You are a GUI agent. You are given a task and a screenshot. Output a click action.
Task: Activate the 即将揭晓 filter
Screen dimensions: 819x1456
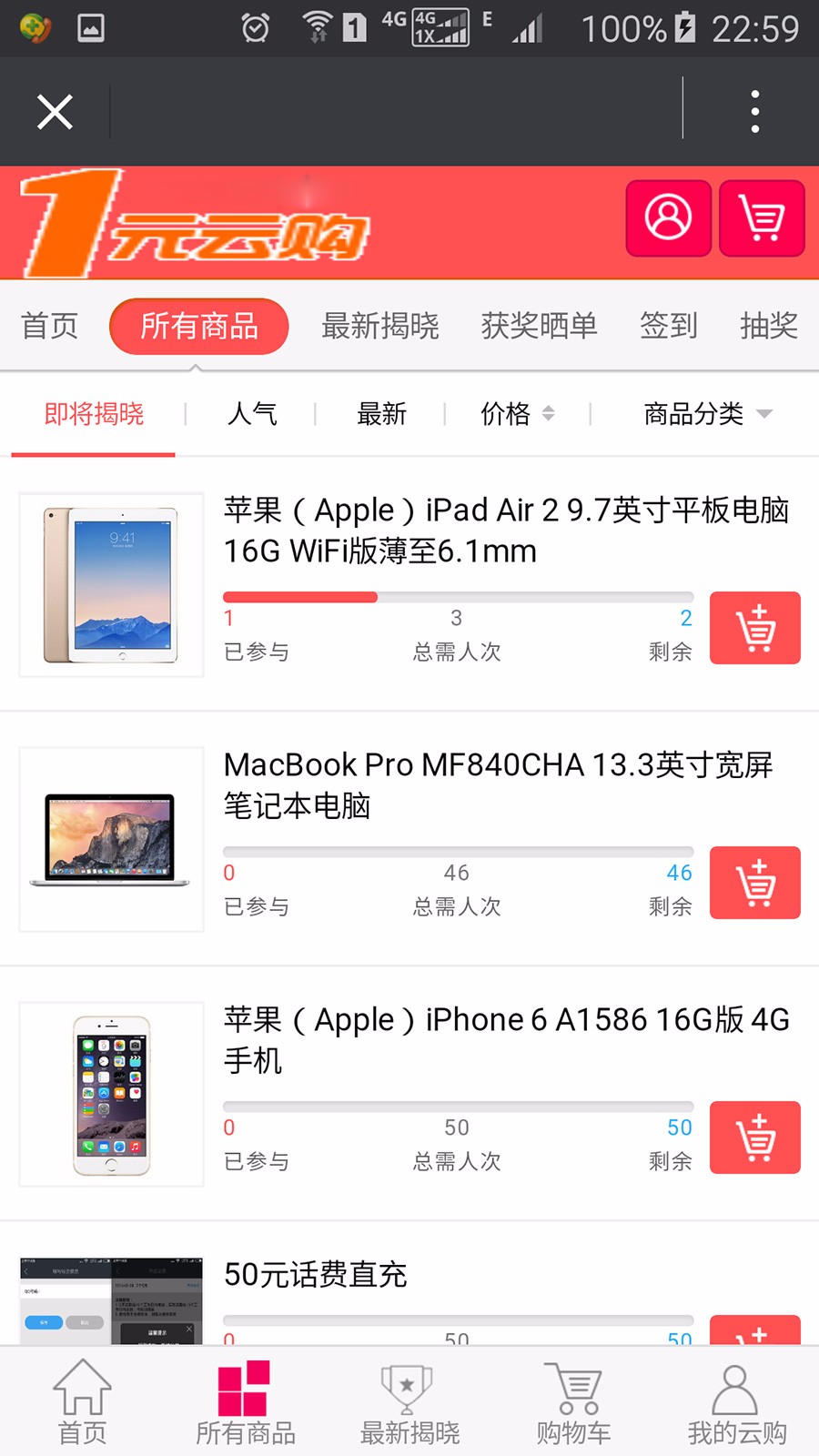[x=92, y=414]
